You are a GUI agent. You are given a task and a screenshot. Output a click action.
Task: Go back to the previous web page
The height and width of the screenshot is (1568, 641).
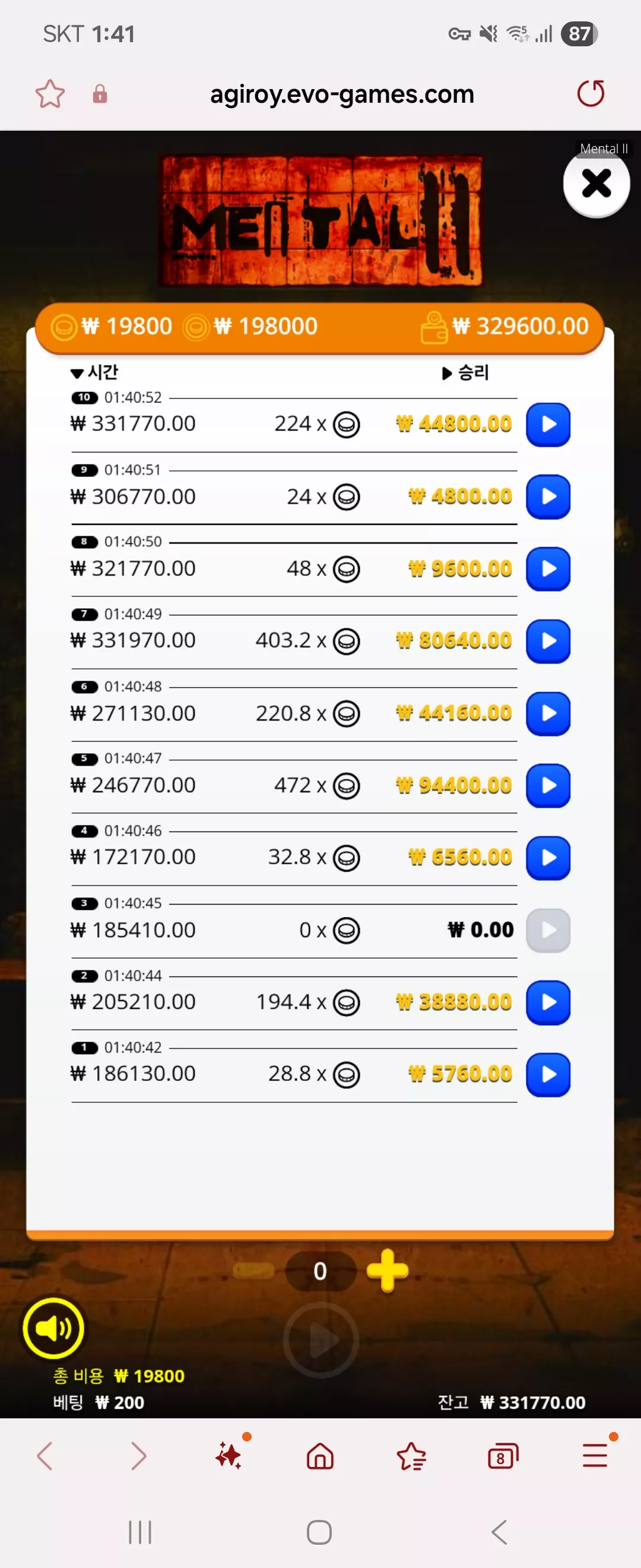click(x=46, y=1456)
